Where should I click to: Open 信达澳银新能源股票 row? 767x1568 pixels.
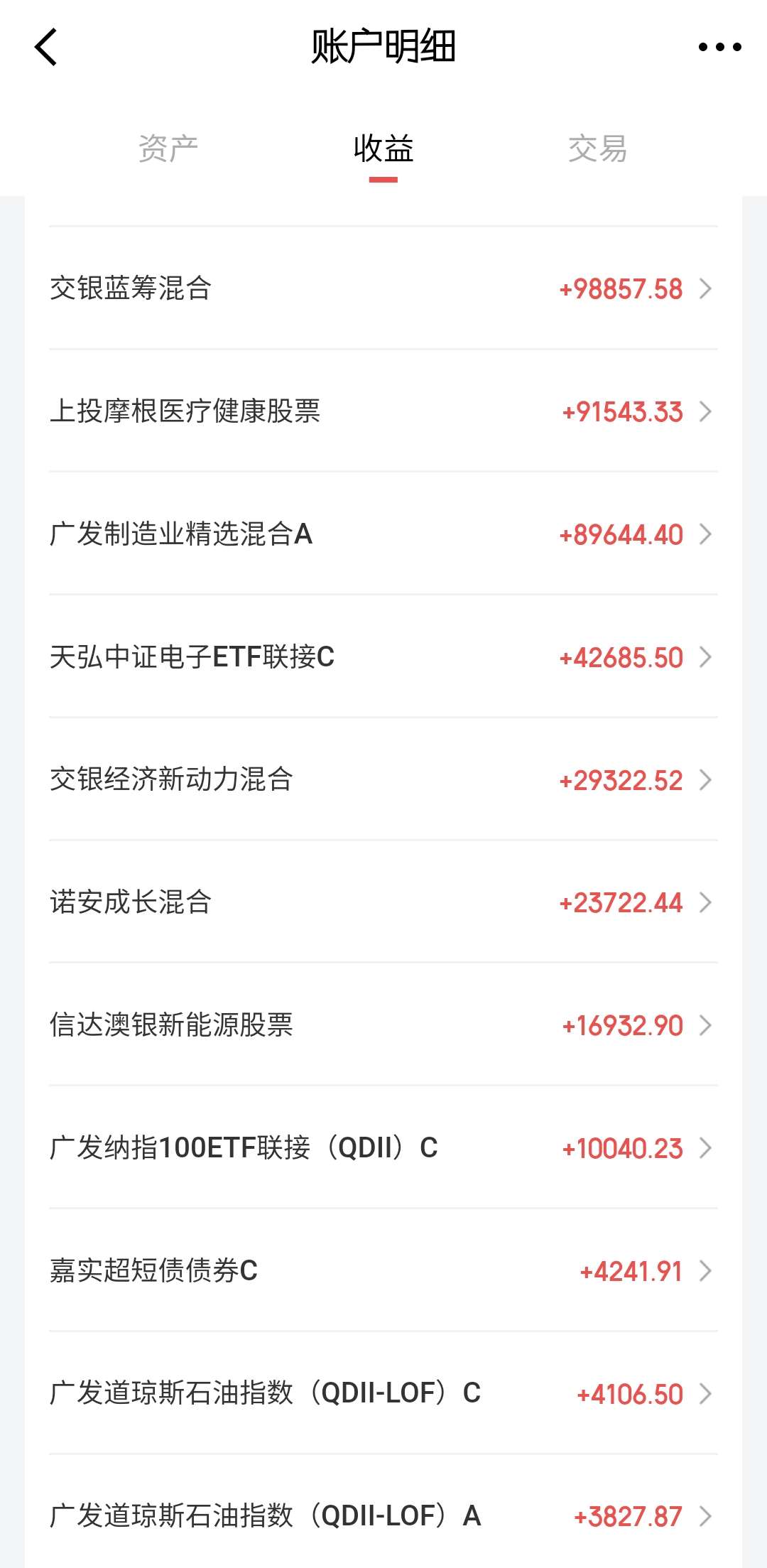click(383, 1026)
